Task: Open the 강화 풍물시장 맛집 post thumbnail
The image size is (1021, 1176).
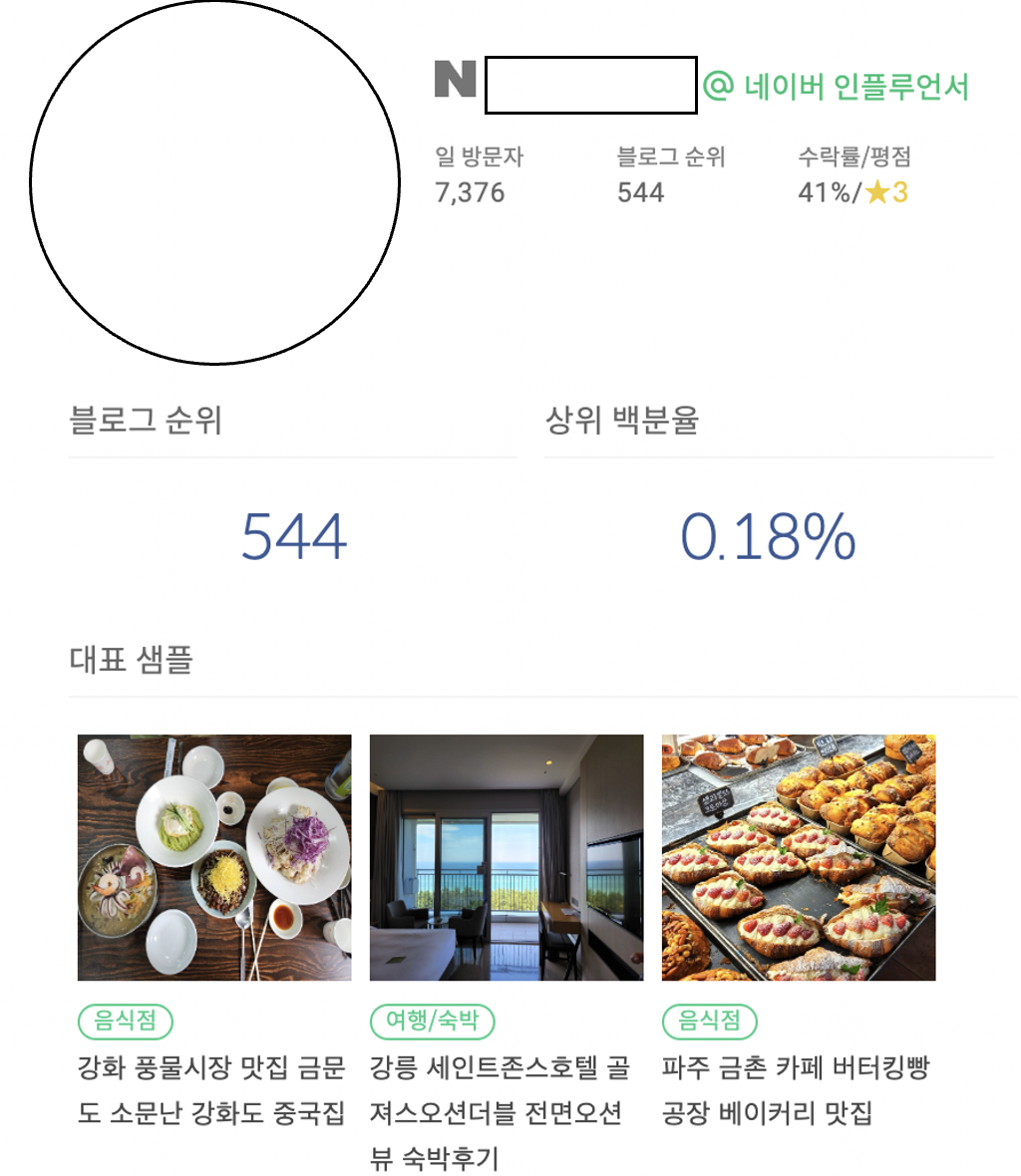Action: coord(214,857)
